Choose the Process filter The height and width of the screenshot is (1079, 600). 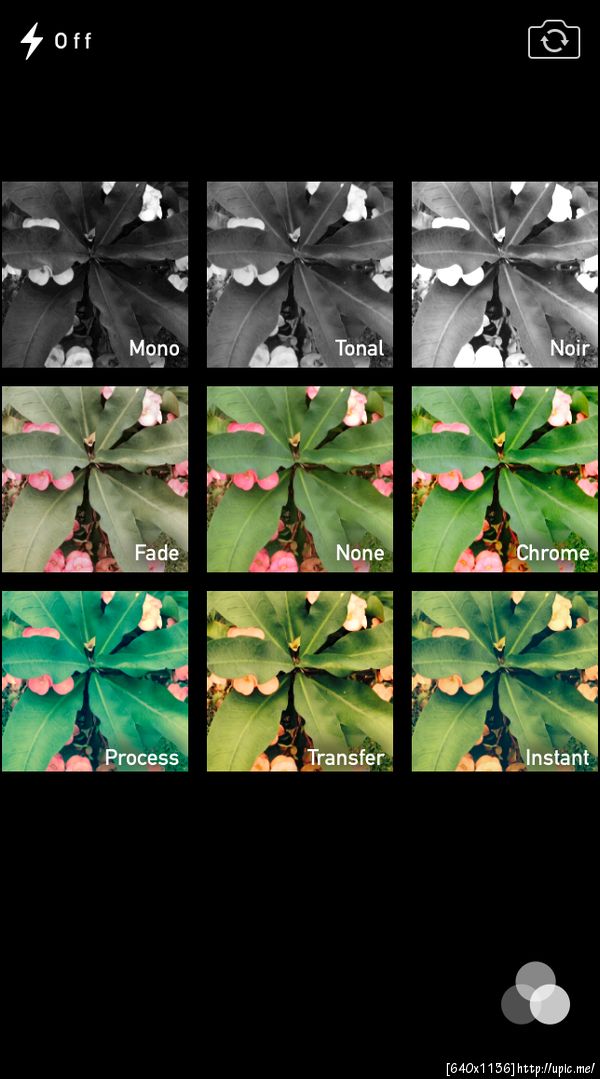(x=95, y=681)
